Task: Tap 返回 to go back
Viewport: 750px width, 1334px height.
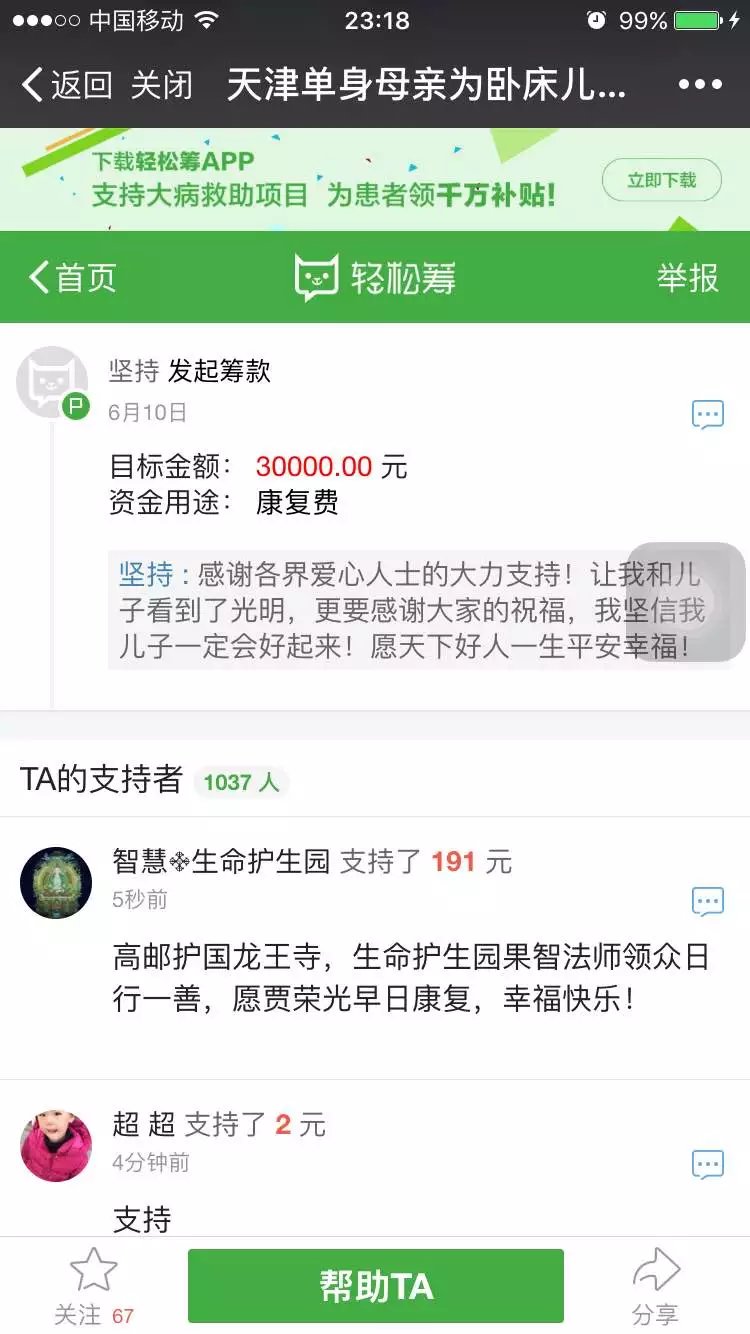Action: point(68,85)
